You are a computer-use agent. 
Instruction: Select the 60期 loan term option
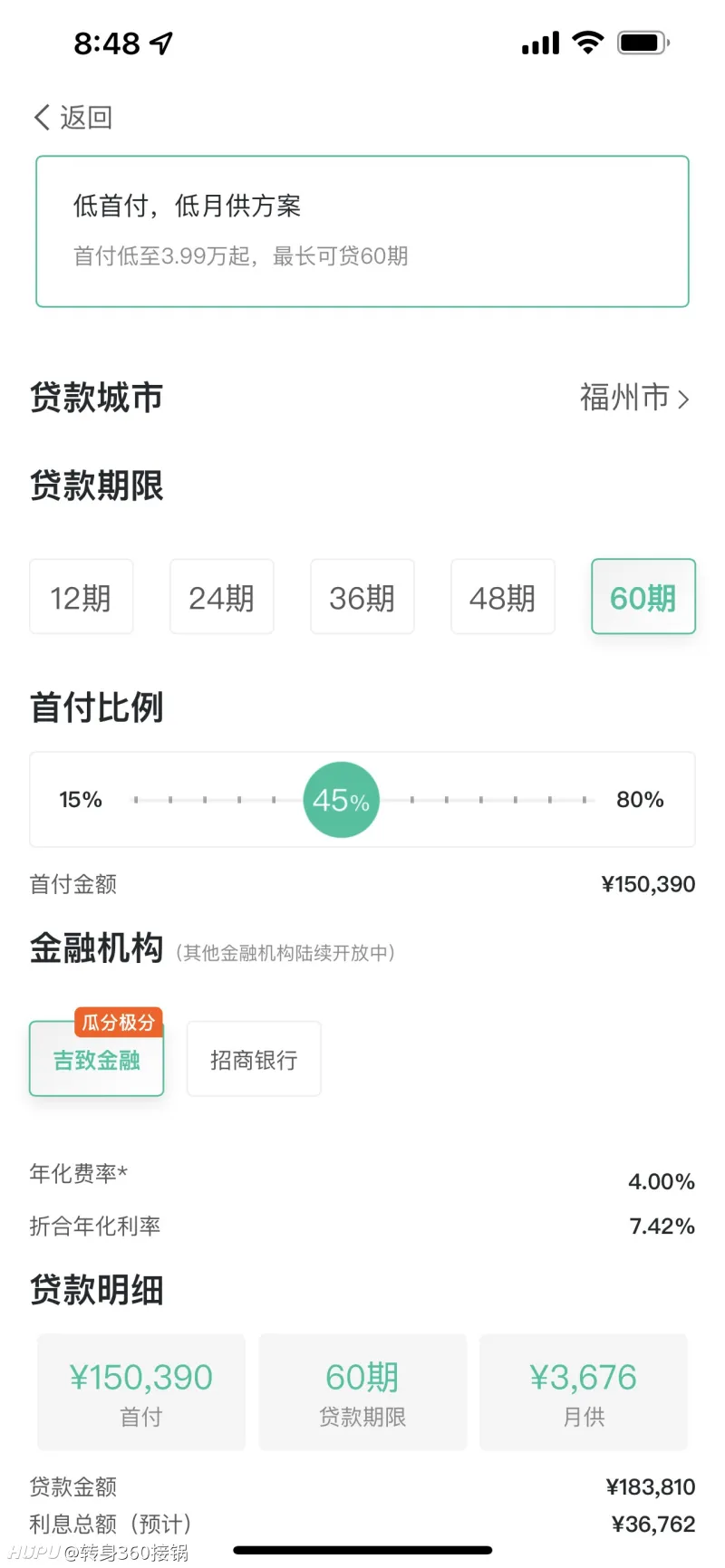point(643,596)
